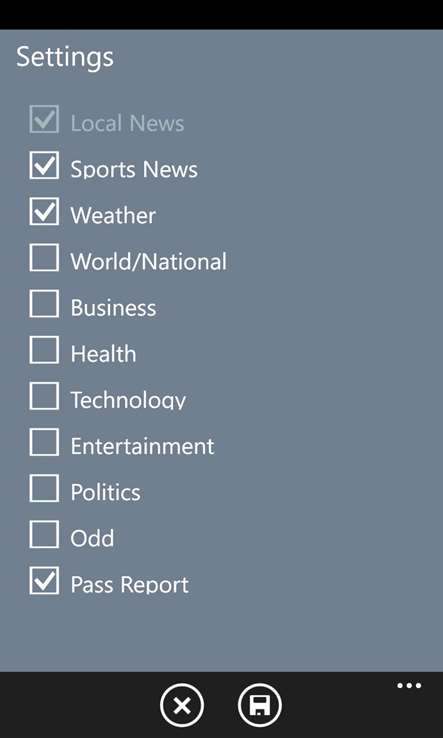The height and width of the screenshot is (738, 443).
Task: Disable the Weather category
Action: 44,211
